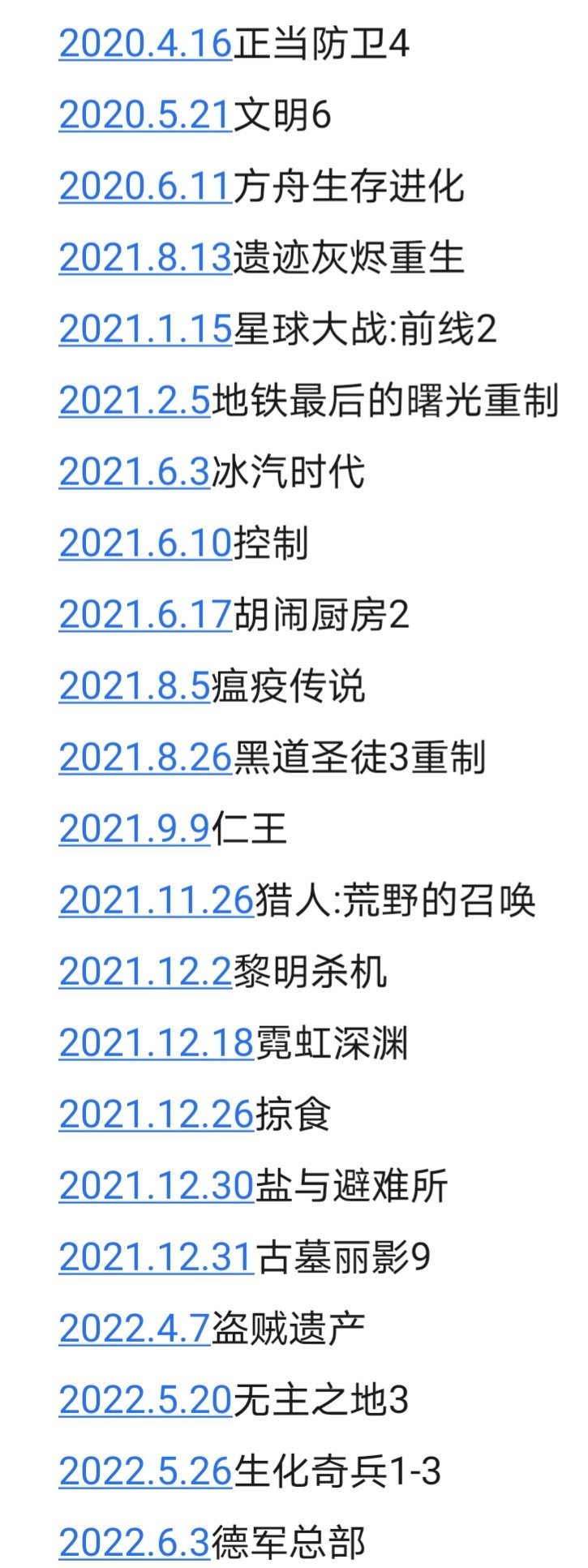Open the 2021.12.30 date link
The height and width of the screenshot is (1568, 588).
tap(156, 1186)
